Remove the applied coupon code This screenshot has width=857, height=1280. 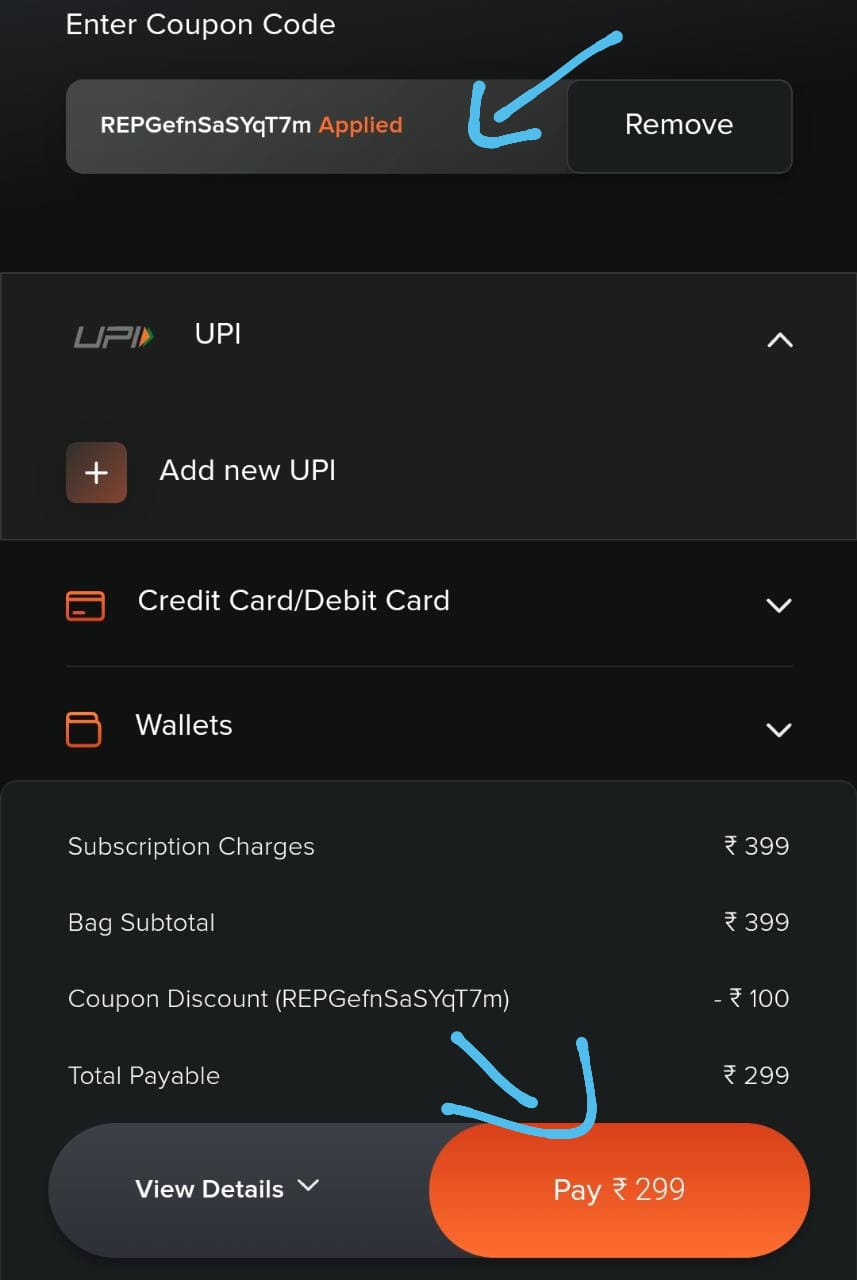pyautogui.click(x=679, y=125)
